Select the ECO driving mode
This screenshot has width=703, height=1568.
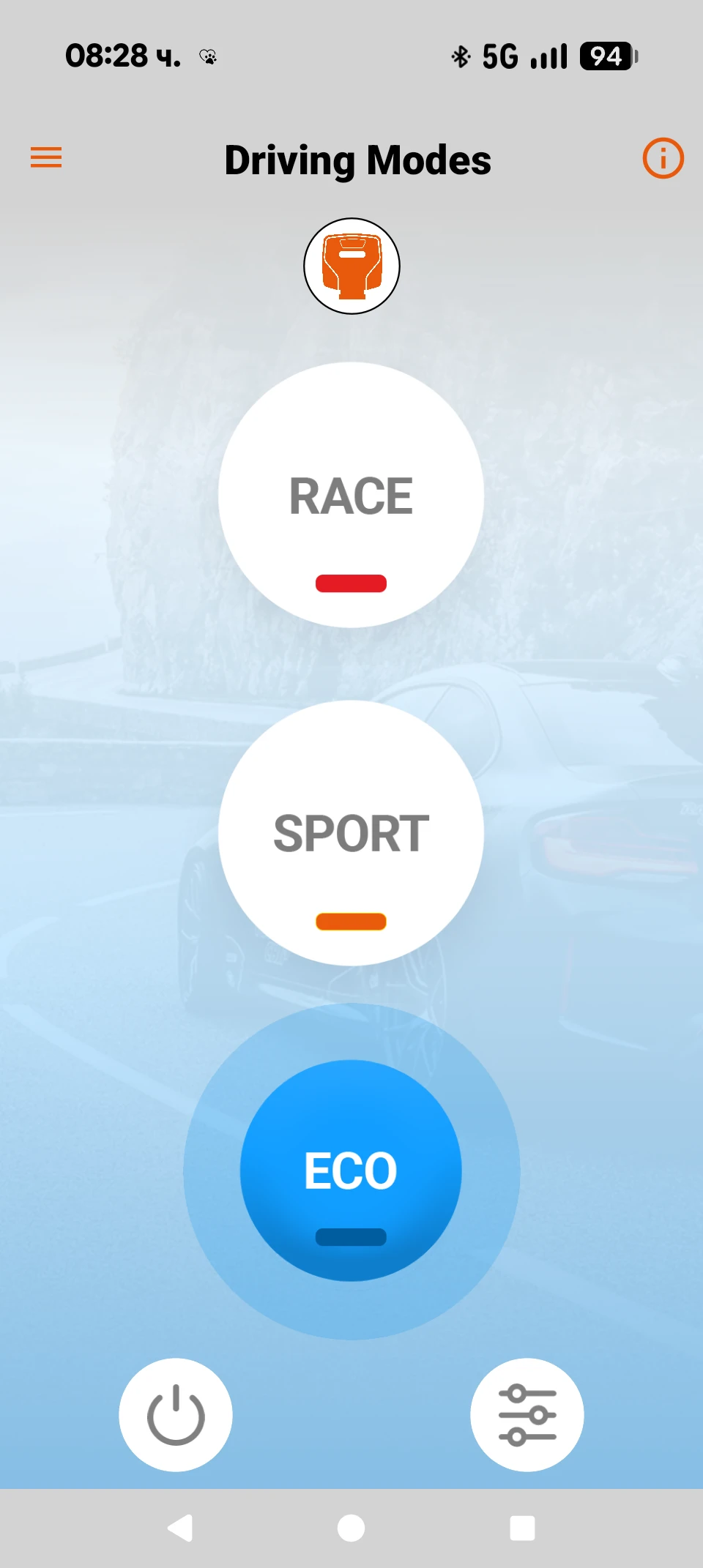tap(351, 1171)
